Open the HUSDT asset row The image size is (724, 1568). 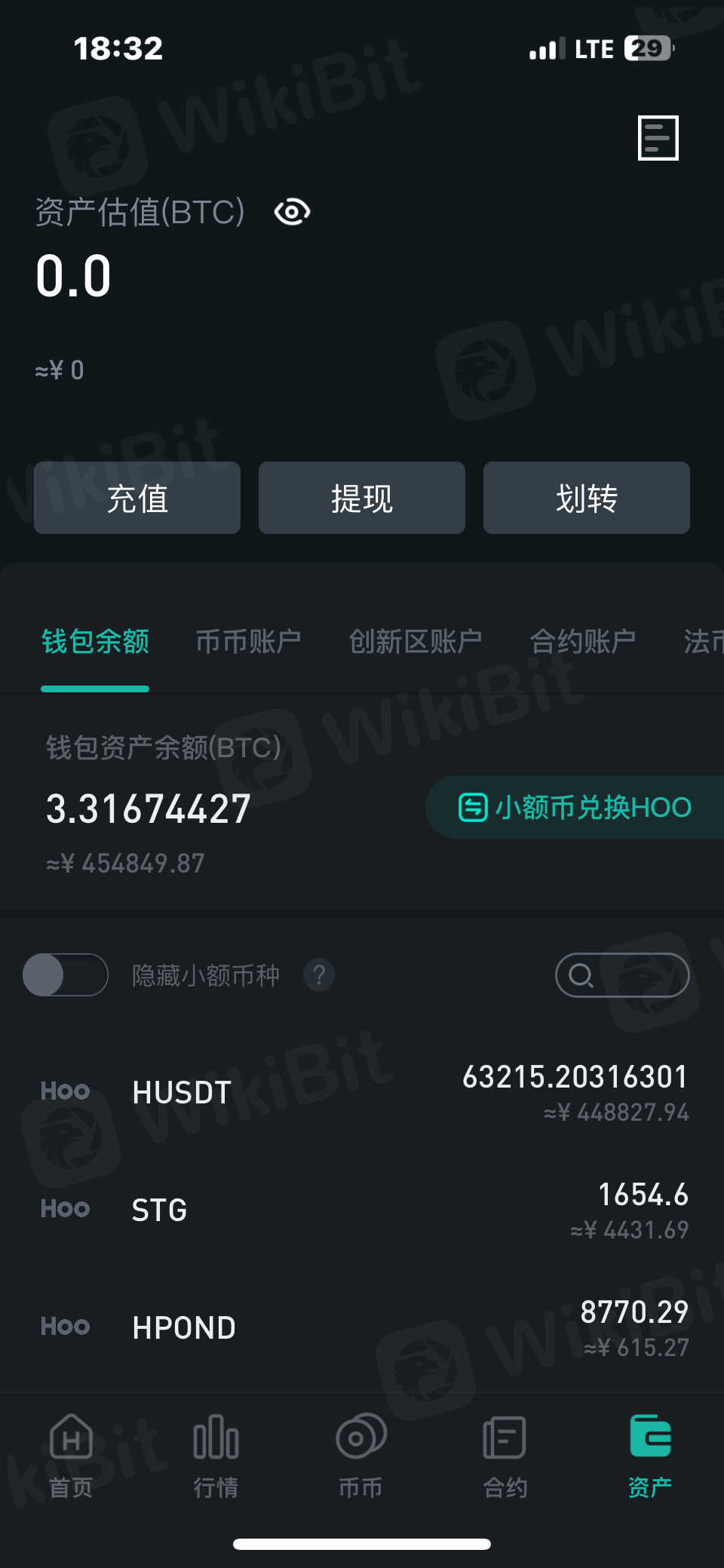point(362,1093)
